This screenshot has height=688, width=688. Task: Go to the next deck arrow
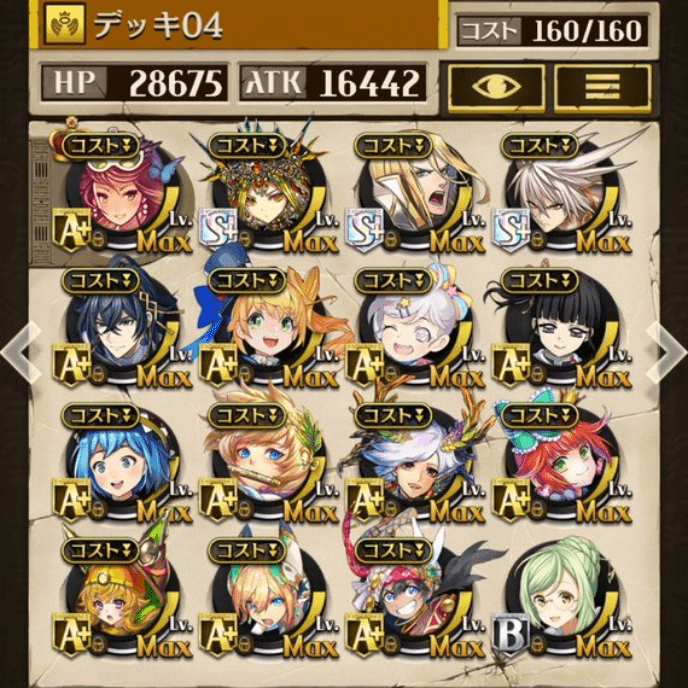tap(669, 351)
